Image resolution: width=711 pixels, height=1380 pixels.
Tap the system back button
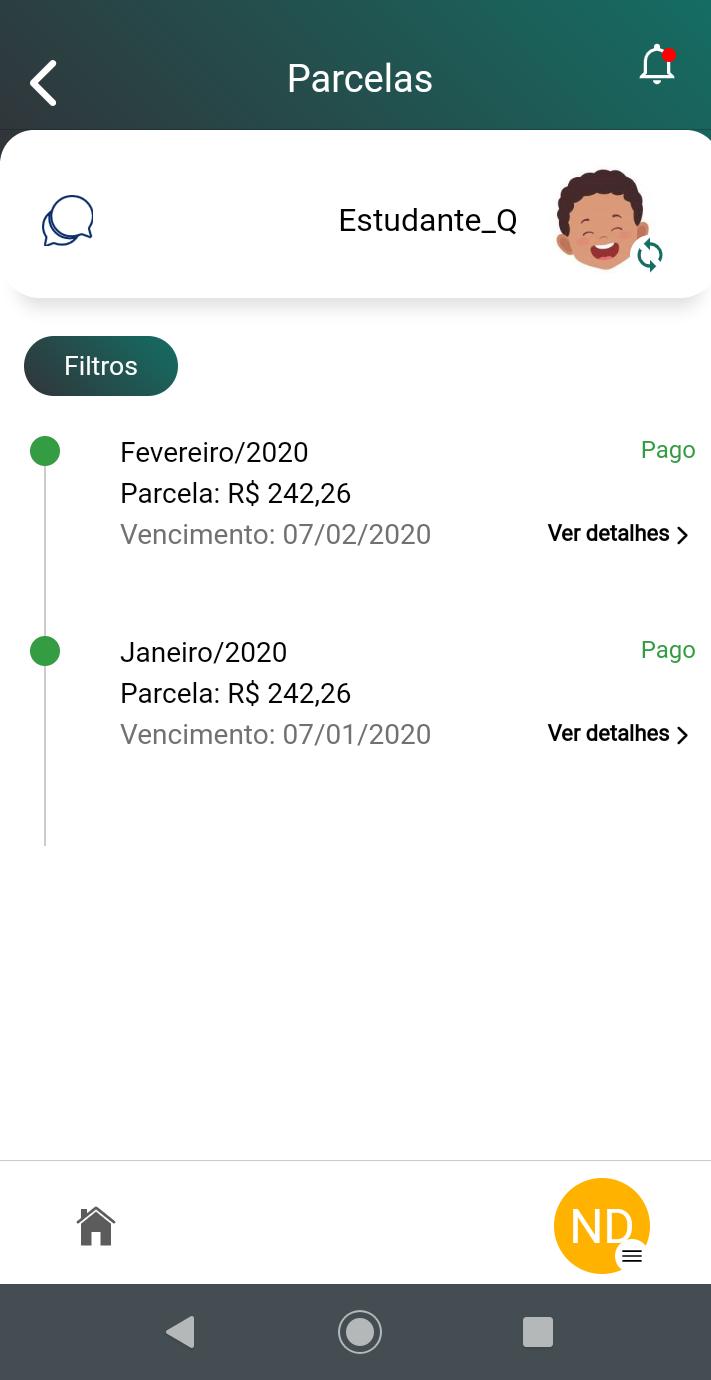(180, 1332)
